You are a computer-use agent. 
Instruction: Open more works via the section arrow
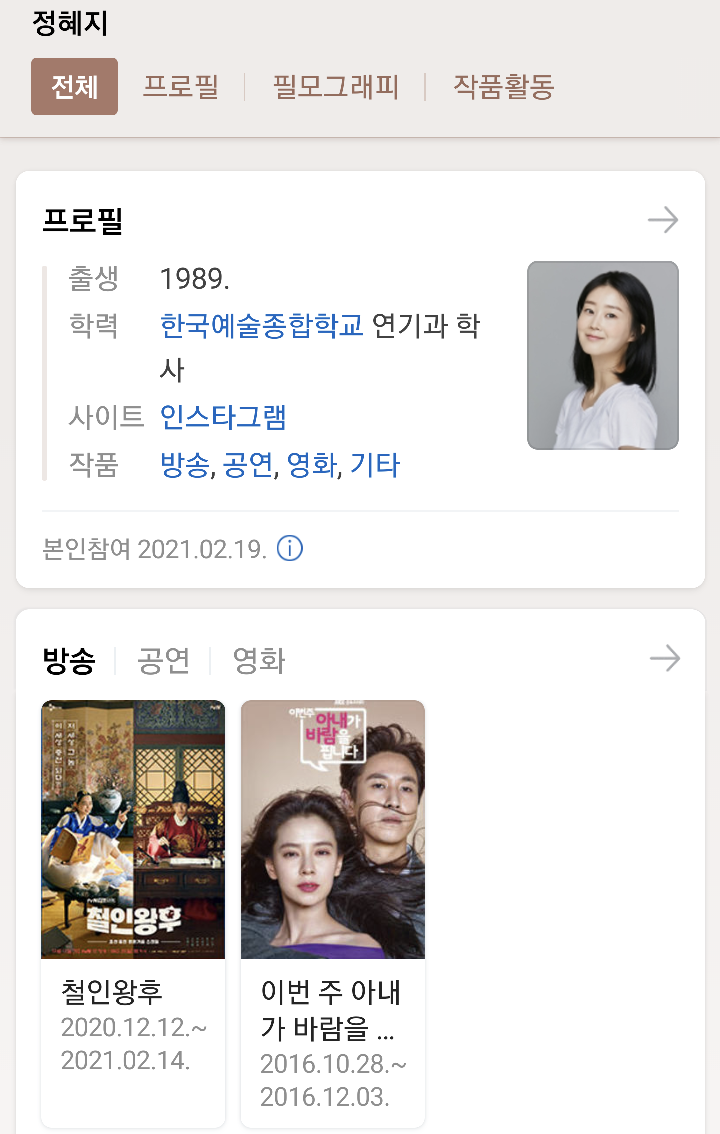pyautogui.click(x=664, y=658)
